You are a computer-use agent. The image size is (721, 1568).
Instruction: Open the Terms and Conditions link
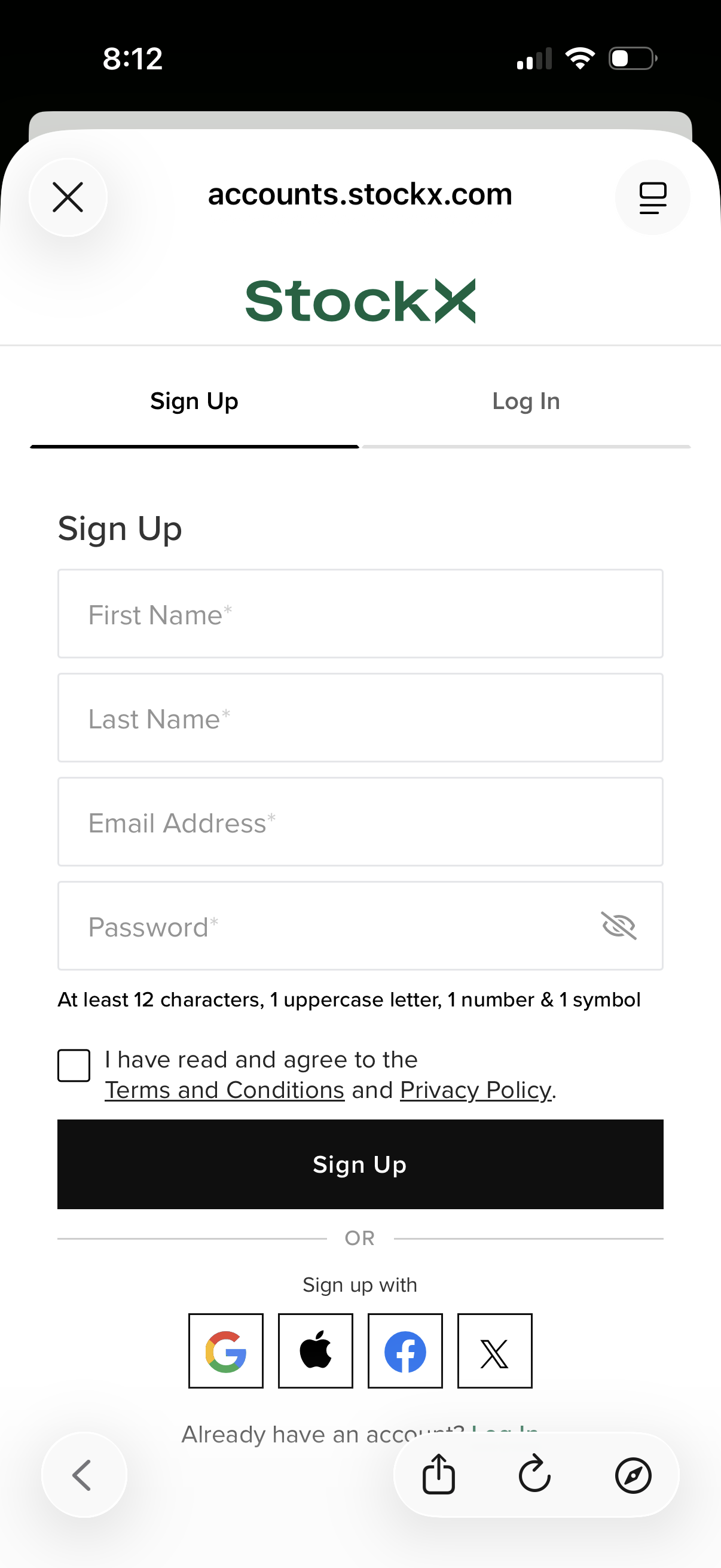(x=224, y=1090)
